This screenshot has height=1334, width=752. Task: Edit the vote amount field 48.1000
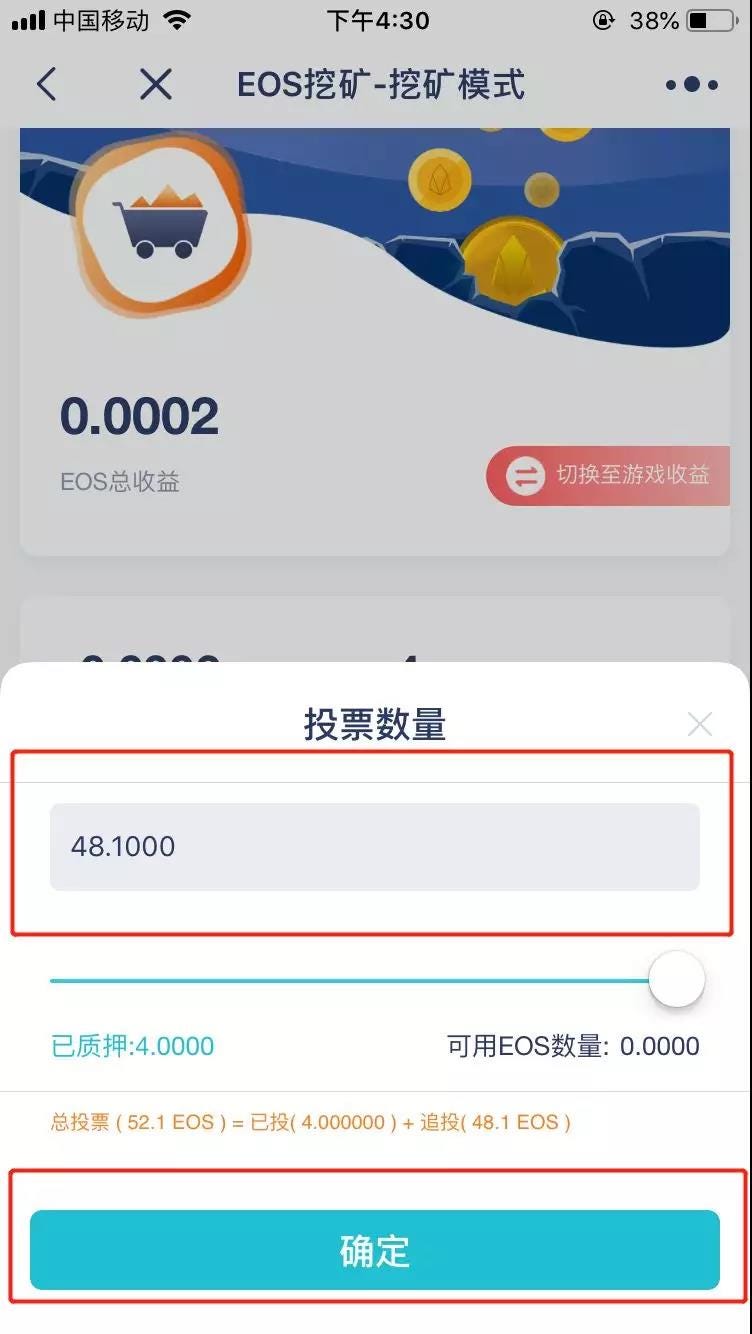pos(374,846)
